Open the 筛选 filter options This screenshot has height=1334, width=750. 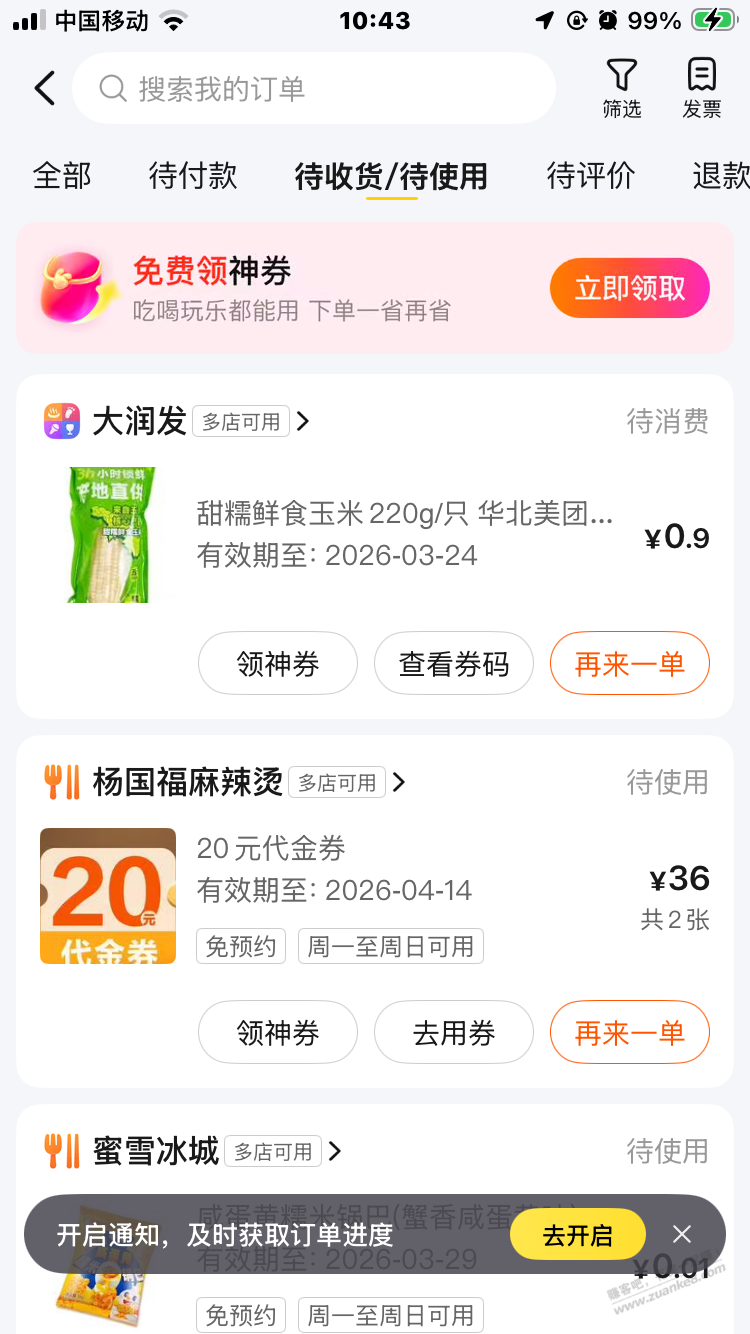621,88
